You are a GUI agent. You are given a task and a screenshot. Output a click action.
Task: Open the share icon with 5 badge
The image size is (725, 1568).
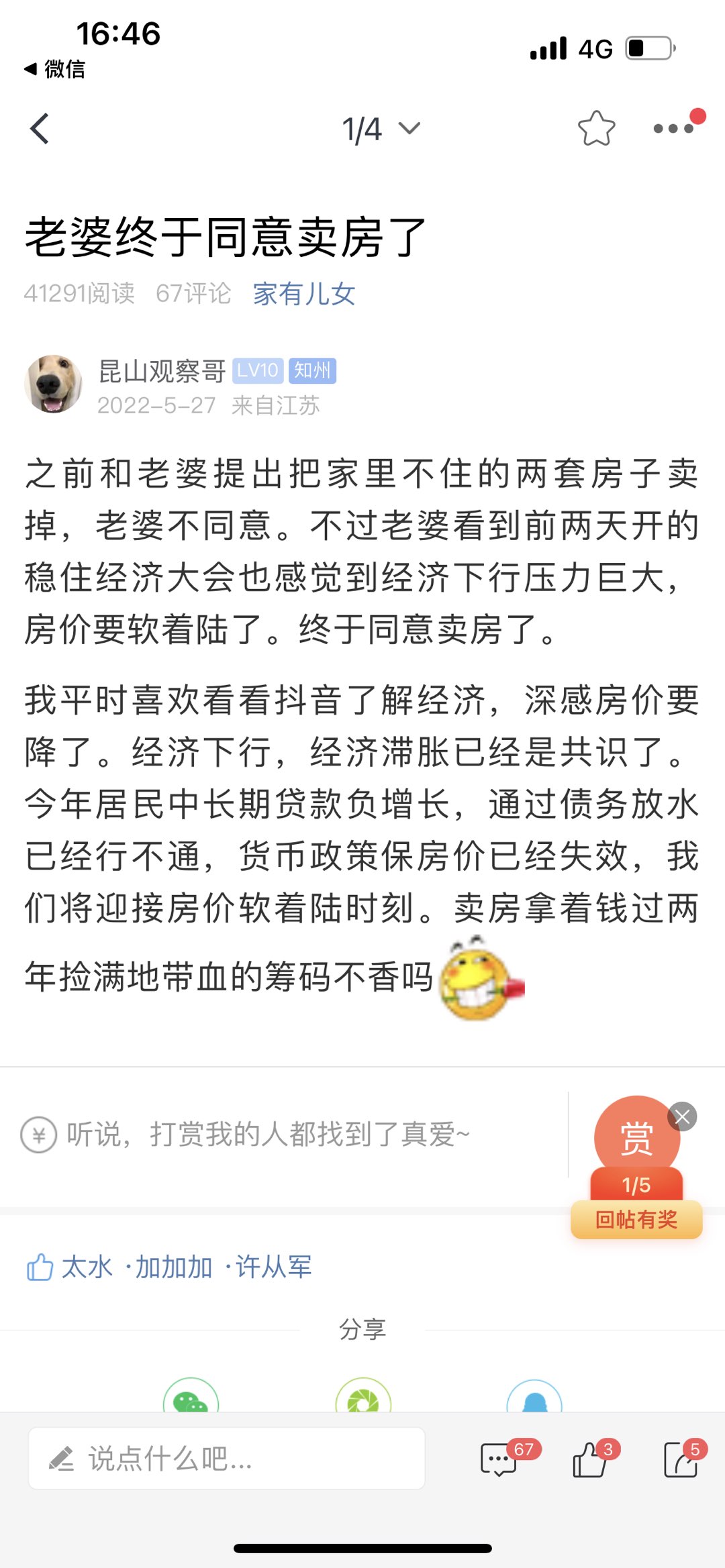click(681, 1460)
